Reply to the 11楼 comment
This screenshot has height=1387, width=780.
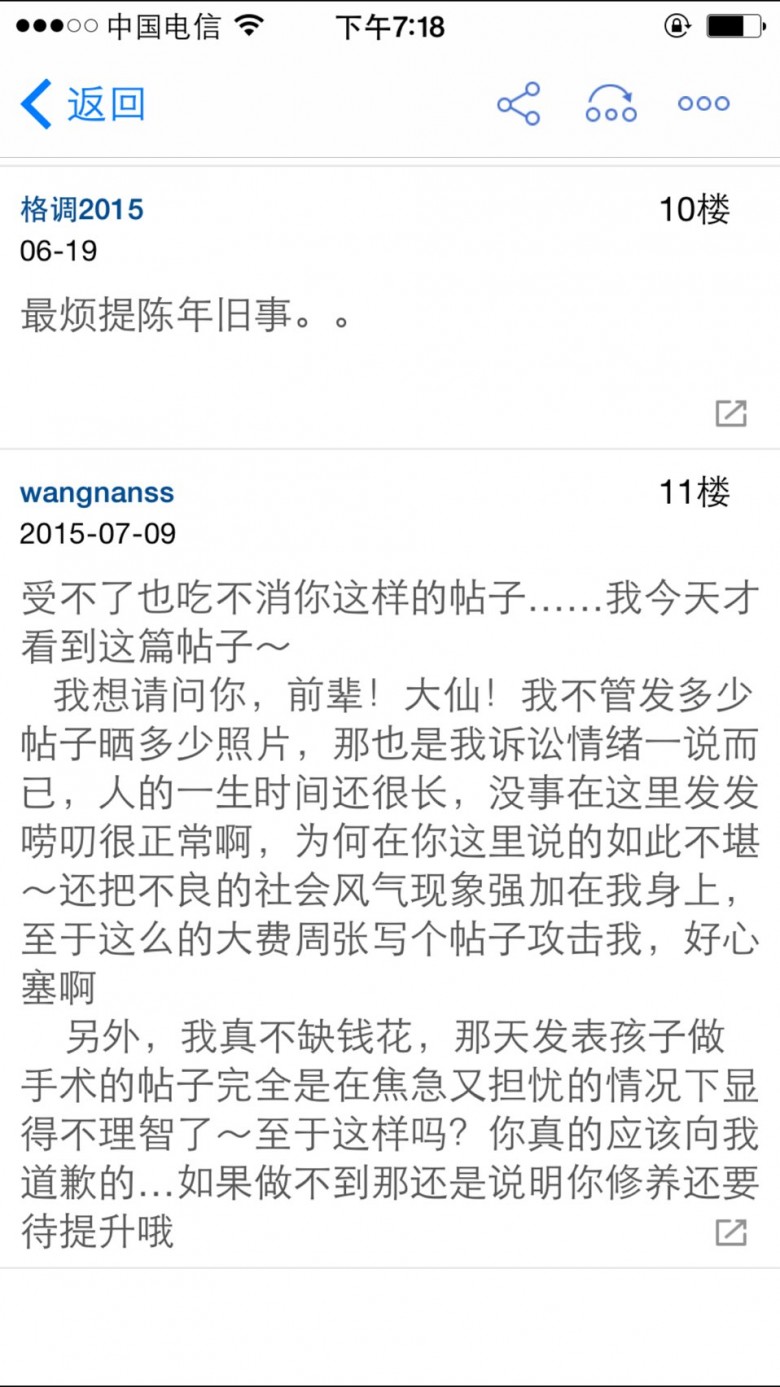[731, 1232]
